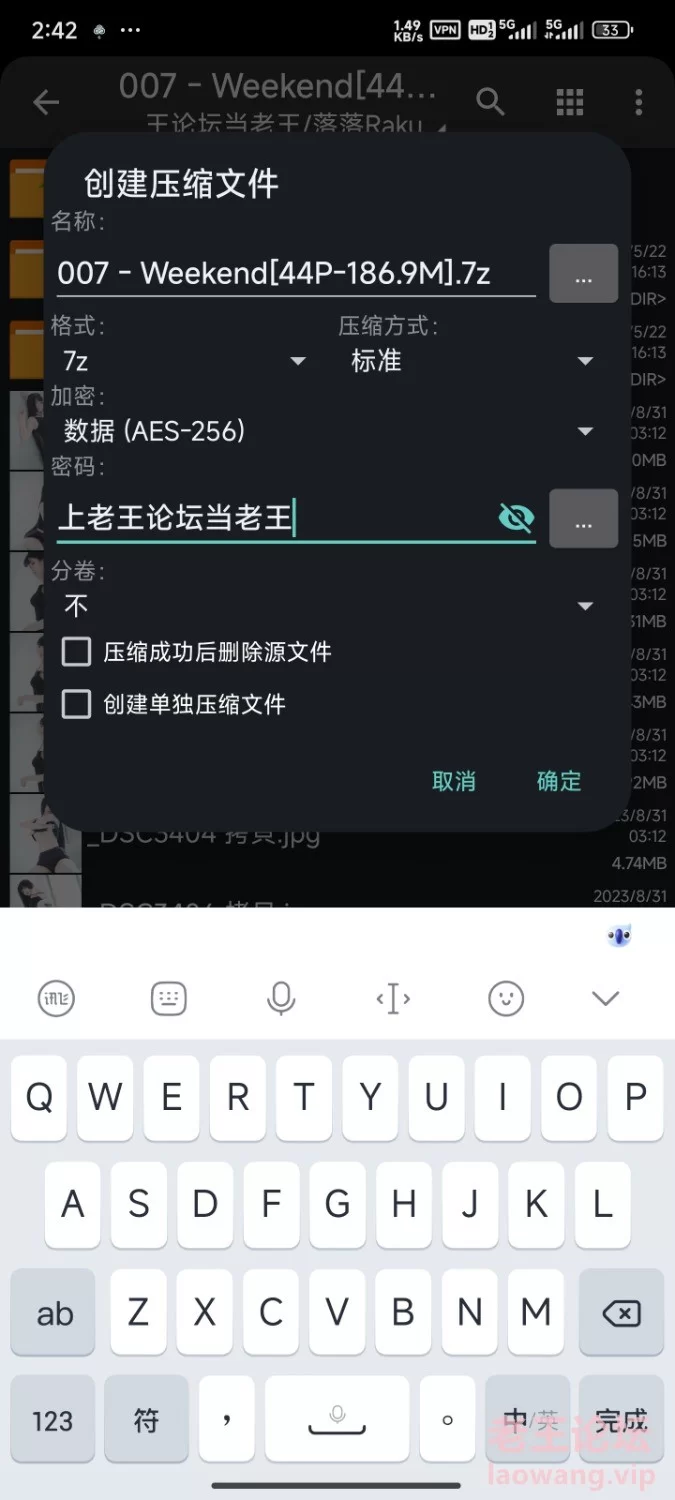Tap the keyboard backspace key
Image resolution: width=675 pixels, height=1500 pixels.
pyautogui.click(x=620, y=1312)
